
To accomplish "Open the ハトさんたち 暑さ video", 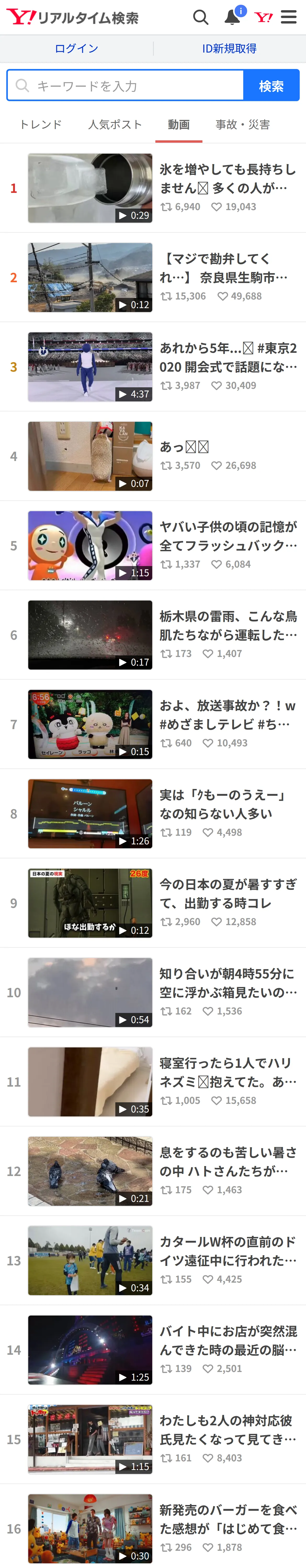I will (153, 1171).
